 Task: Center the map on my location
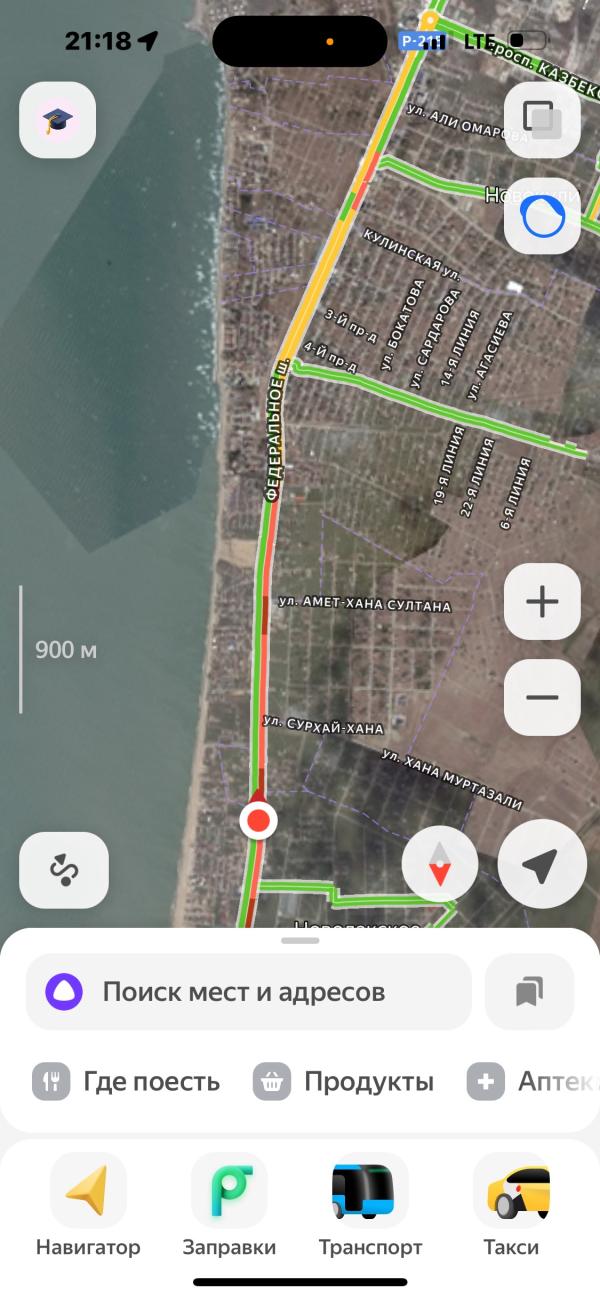tap(541, 866)
